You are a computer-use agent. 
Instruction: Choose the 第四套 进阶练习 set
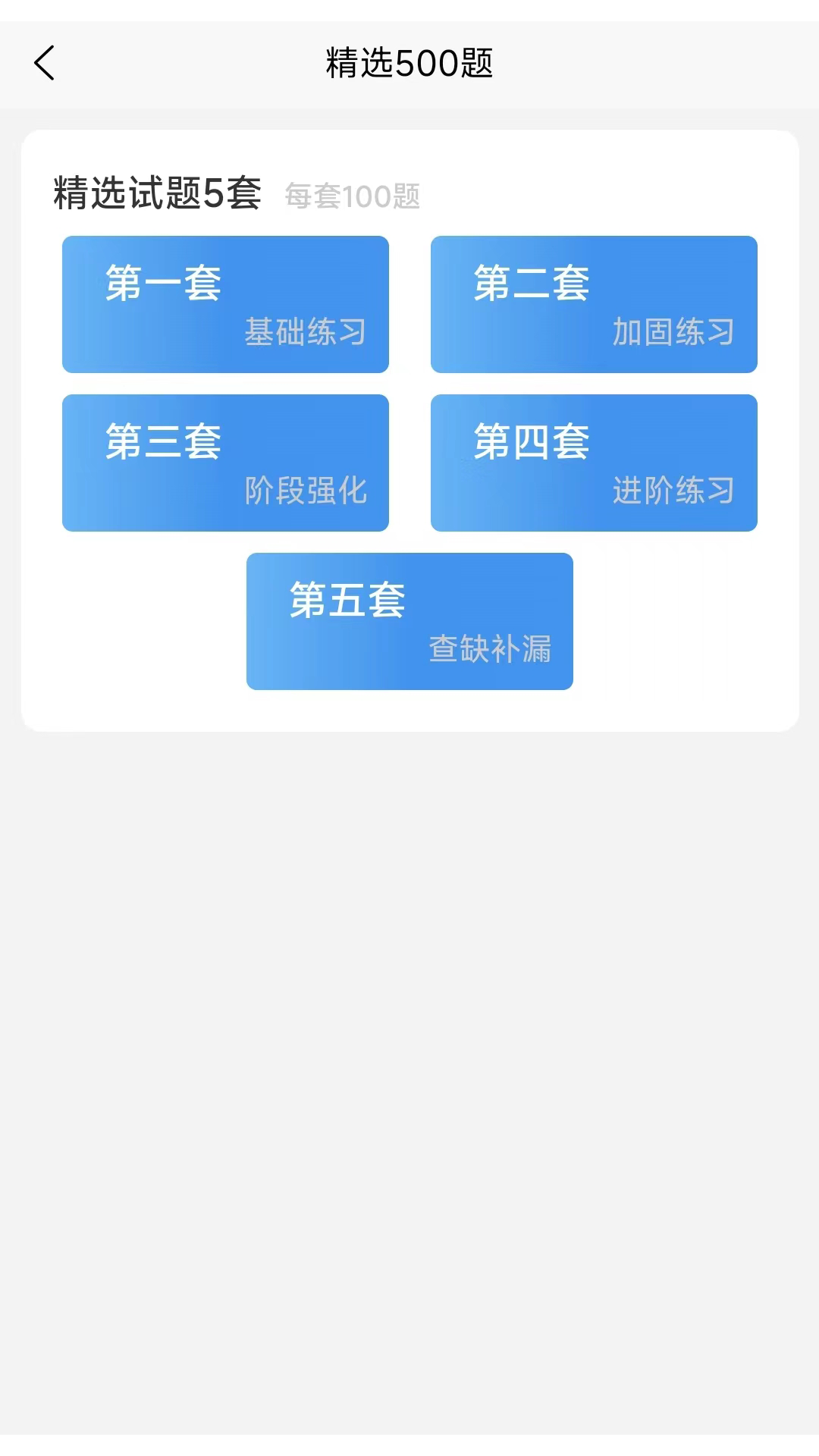coord(594,463)
